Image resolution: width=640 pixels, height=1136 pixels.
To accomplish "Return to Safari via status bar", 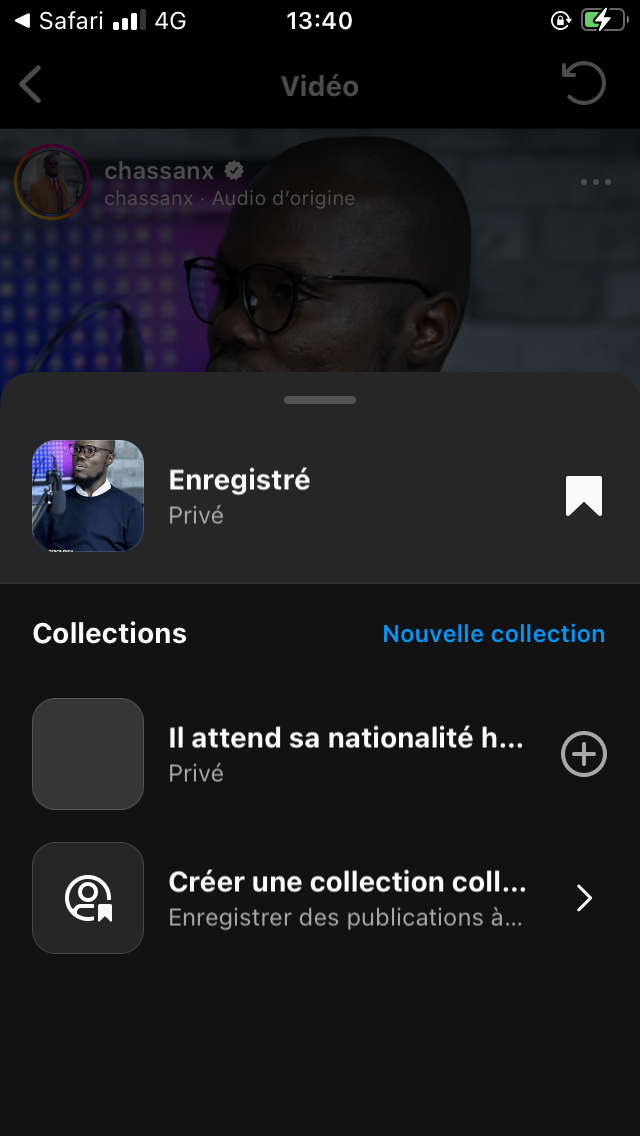I will pyautogui.click(x=60, y=20).
